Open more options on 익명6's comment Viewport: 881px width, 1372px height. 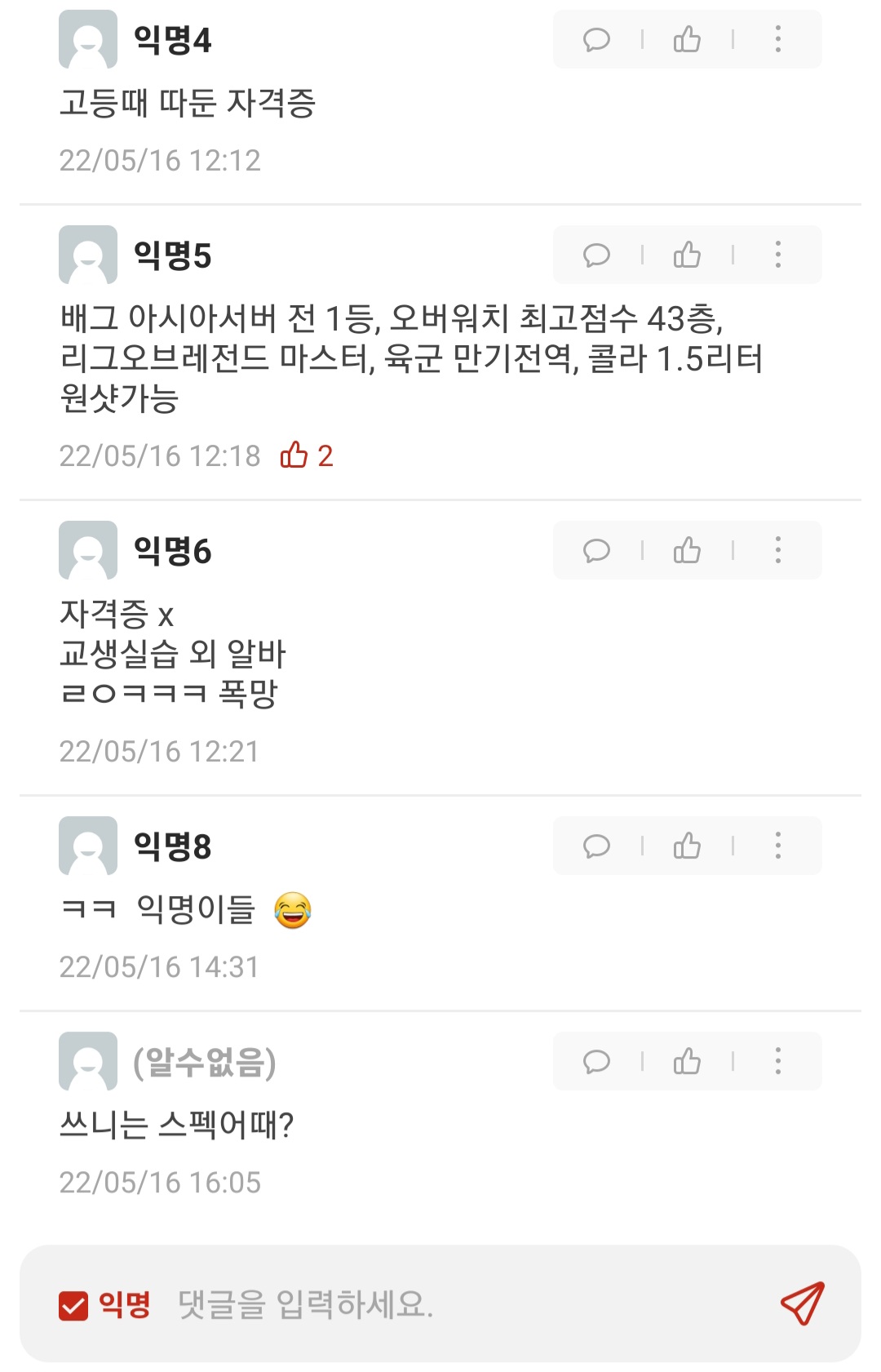tap(777, 550)
